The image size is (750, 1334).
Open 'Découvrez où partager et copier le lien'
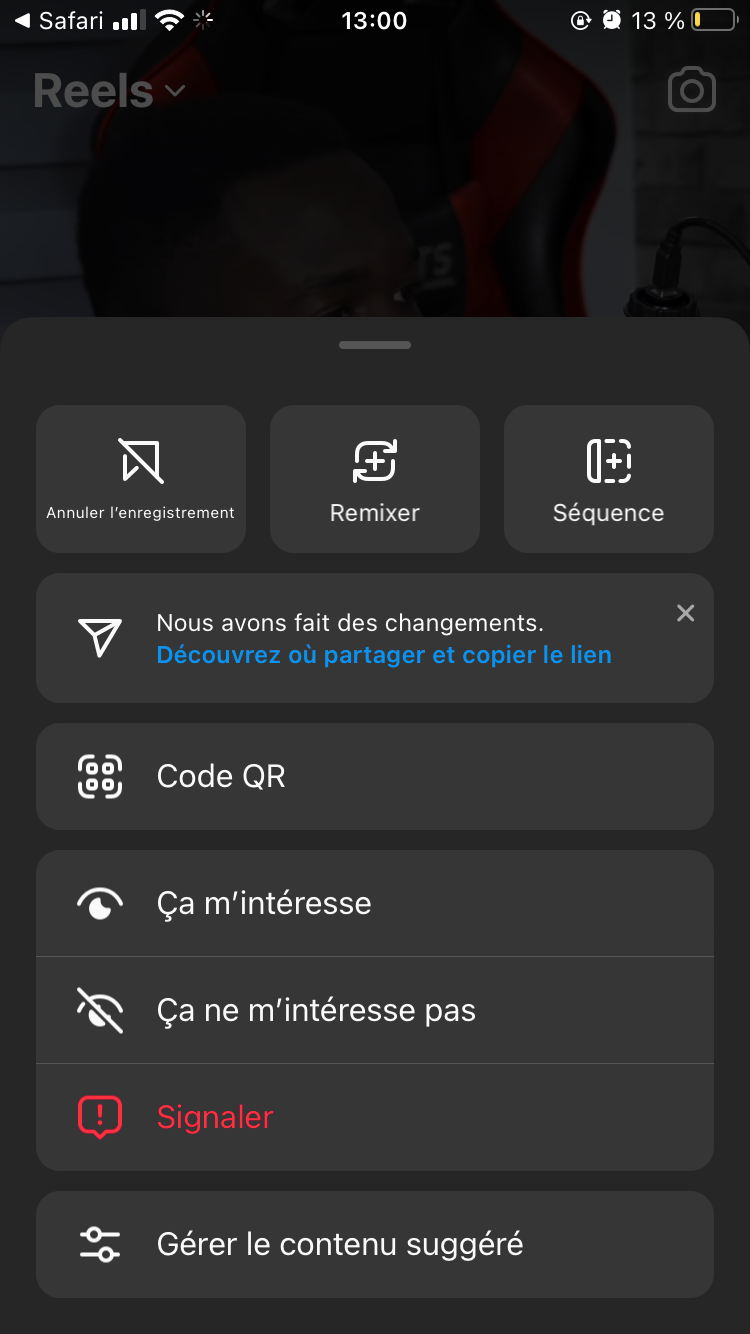384,655
